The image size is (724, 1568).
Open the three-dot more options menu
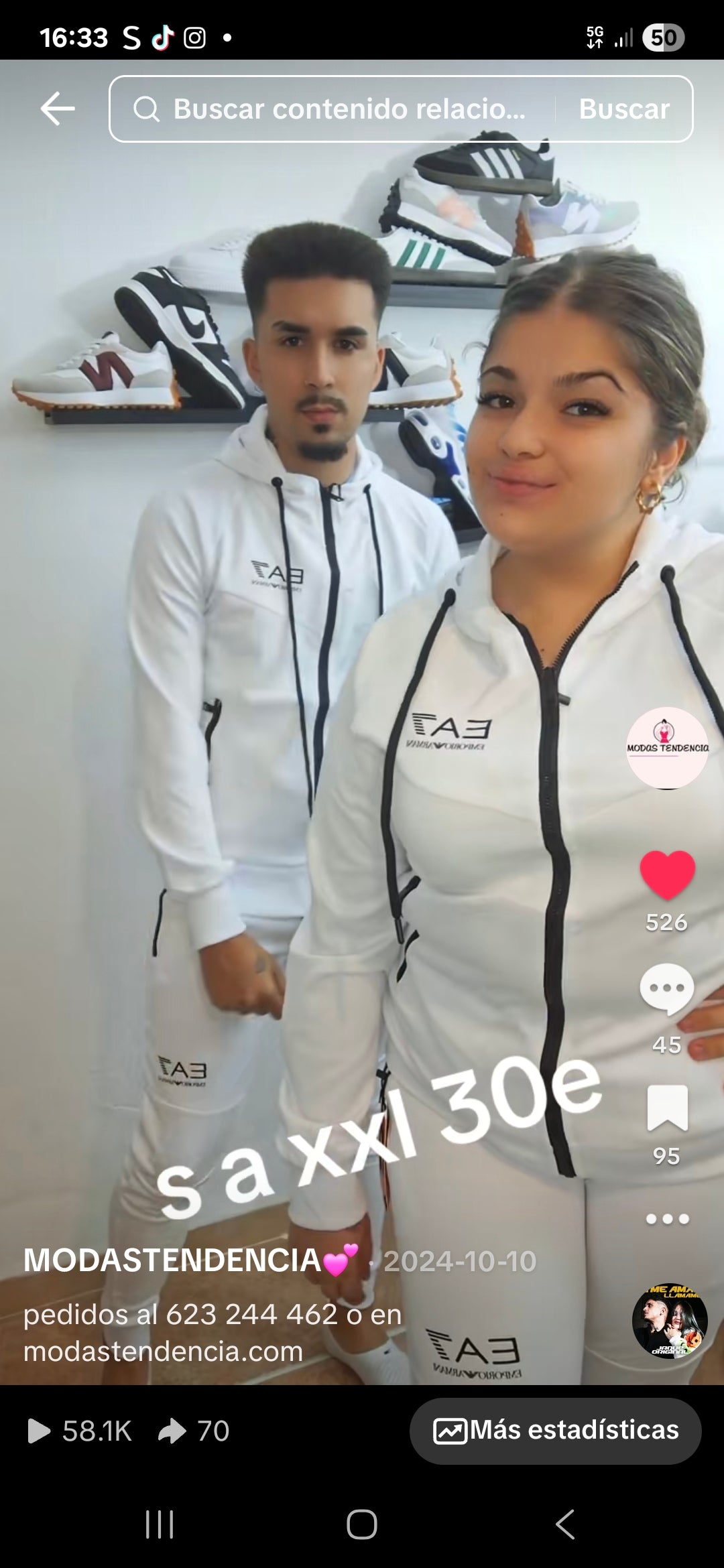coord(667,1219)
